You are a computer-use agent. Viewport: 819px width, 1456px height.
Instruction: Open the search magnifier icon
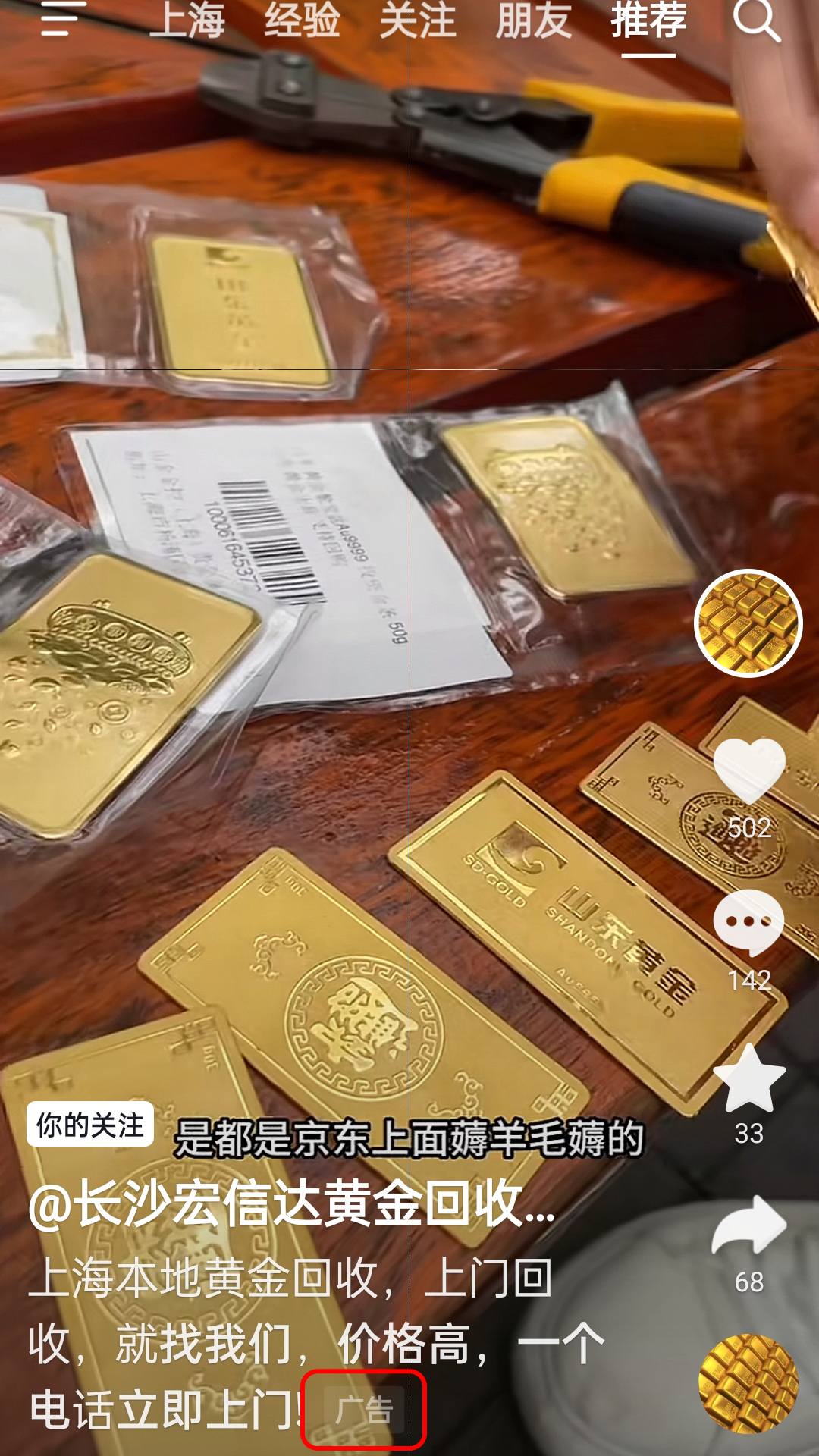[757, 20]
